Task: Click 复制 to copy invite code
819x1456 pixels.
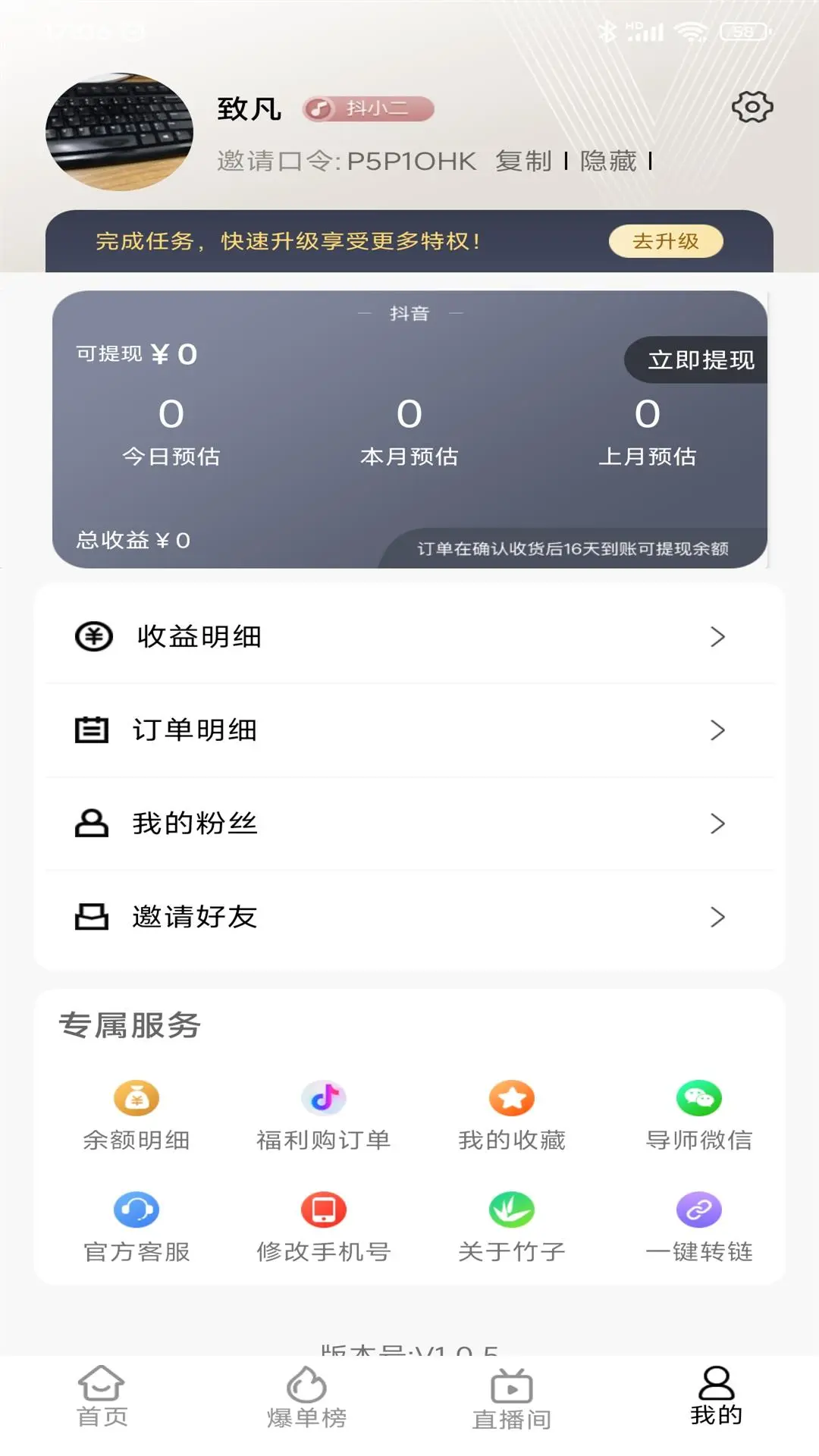Action: tap(523, 161)
